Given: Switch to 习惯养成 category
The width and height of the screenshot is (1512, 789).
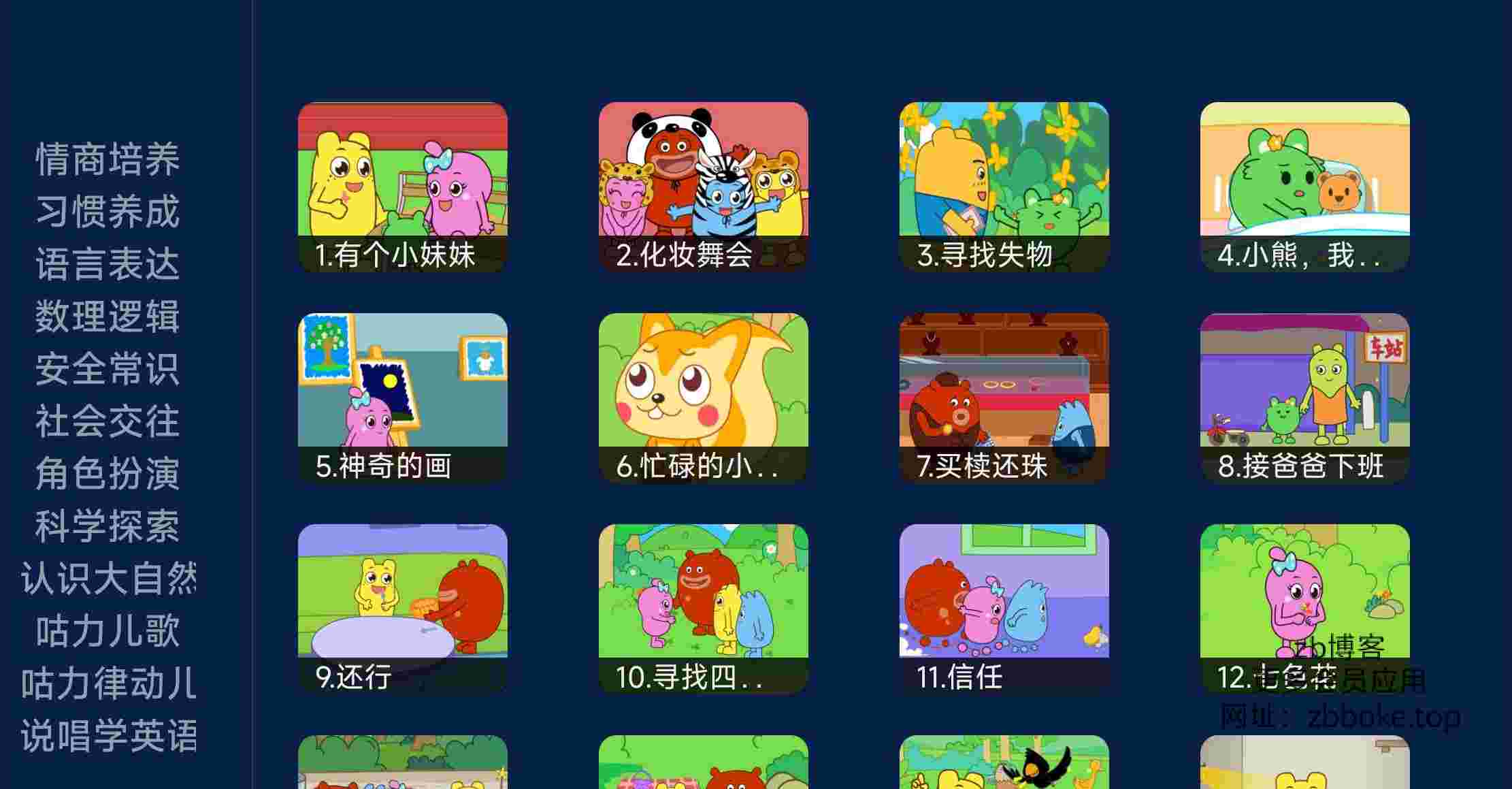Looking at the screenshot, I should [108, 212].
